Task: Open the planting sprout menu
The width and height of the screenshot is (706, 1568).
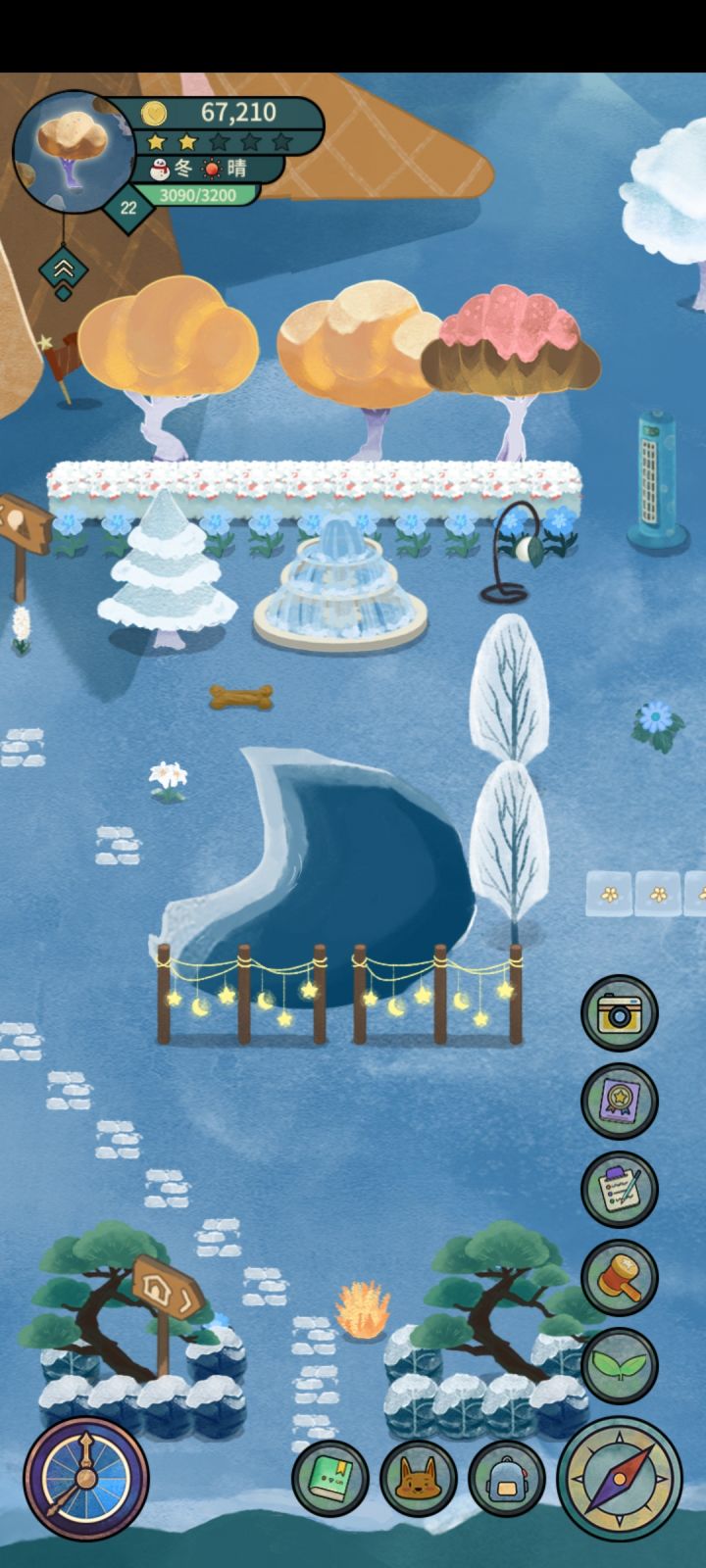Action: [619, 1360]
